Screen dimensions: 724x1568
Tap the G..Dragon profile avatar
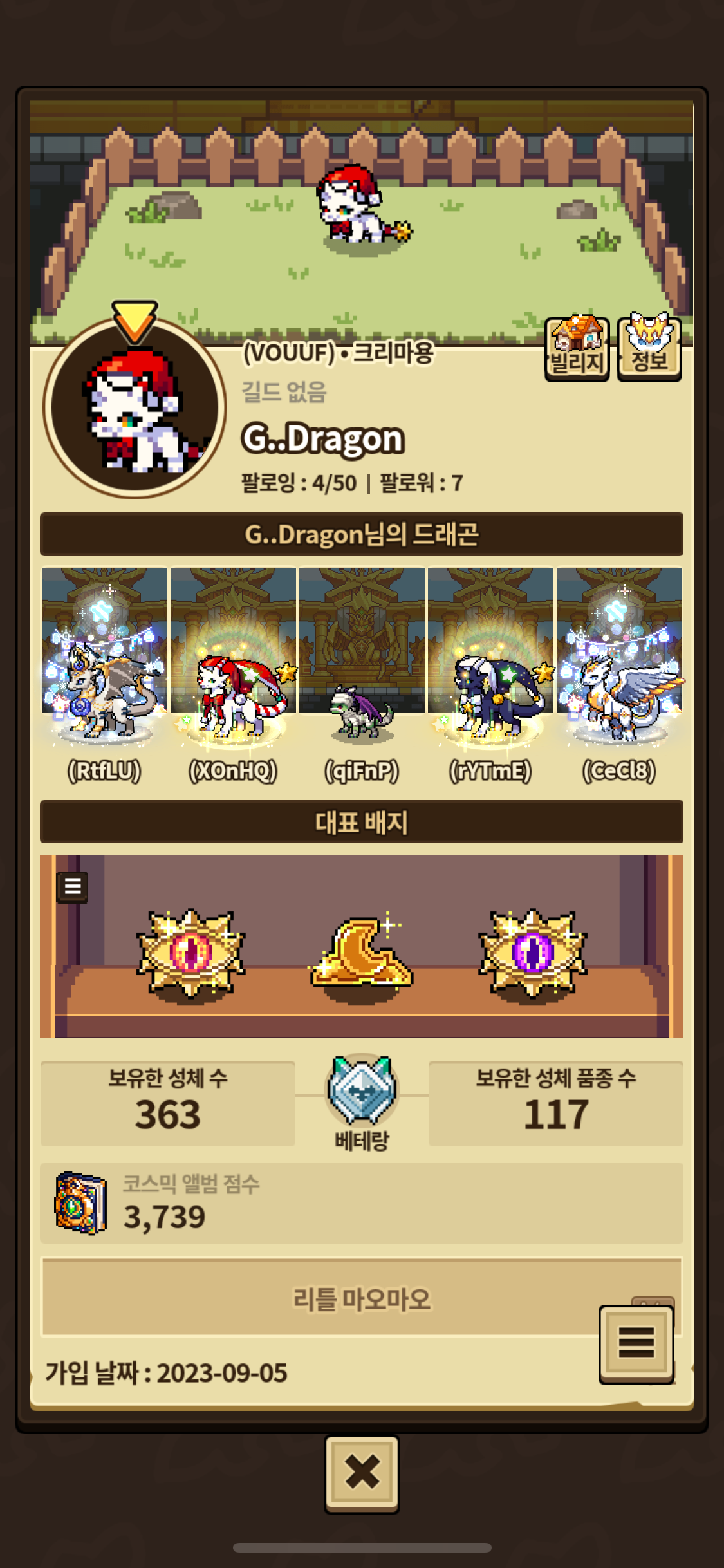[x=135, y=407]
